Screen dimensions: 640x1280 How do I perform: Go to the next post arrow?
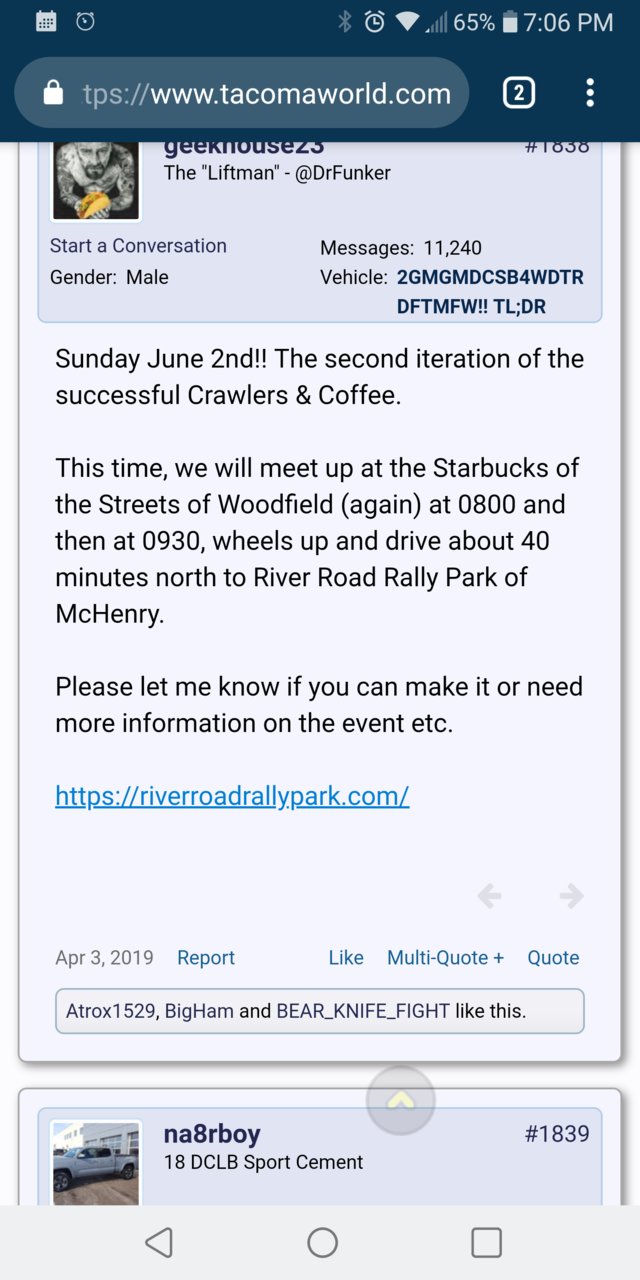coord(571,896)
